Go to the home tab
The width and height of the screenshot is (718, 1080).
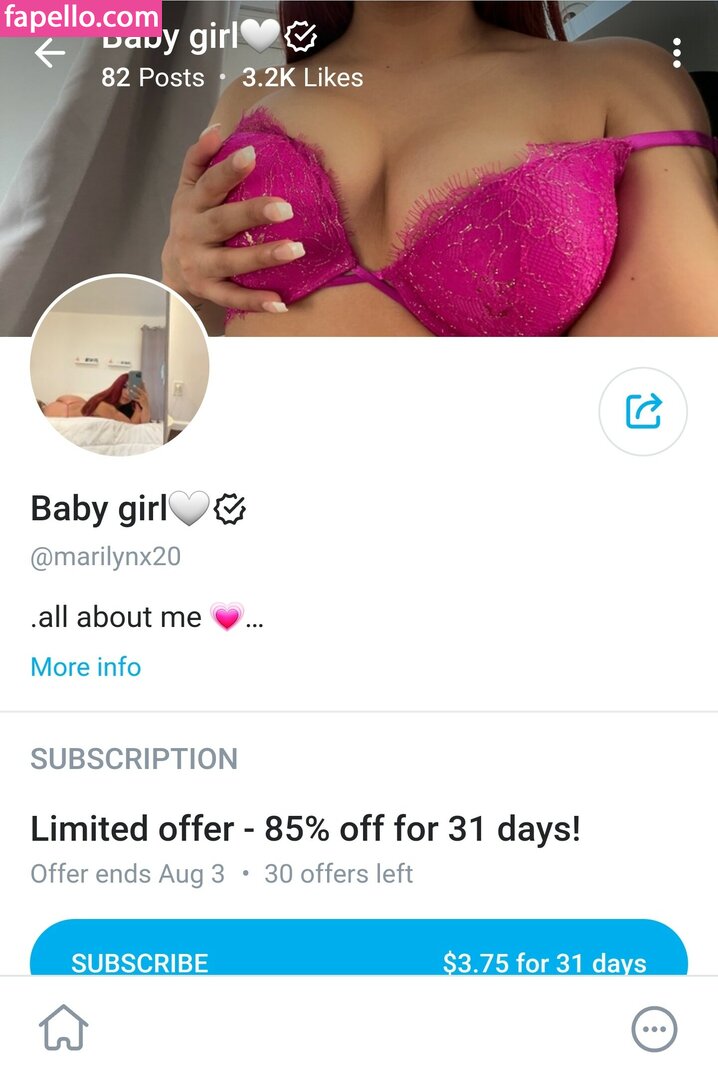[x=64, y=1027]
